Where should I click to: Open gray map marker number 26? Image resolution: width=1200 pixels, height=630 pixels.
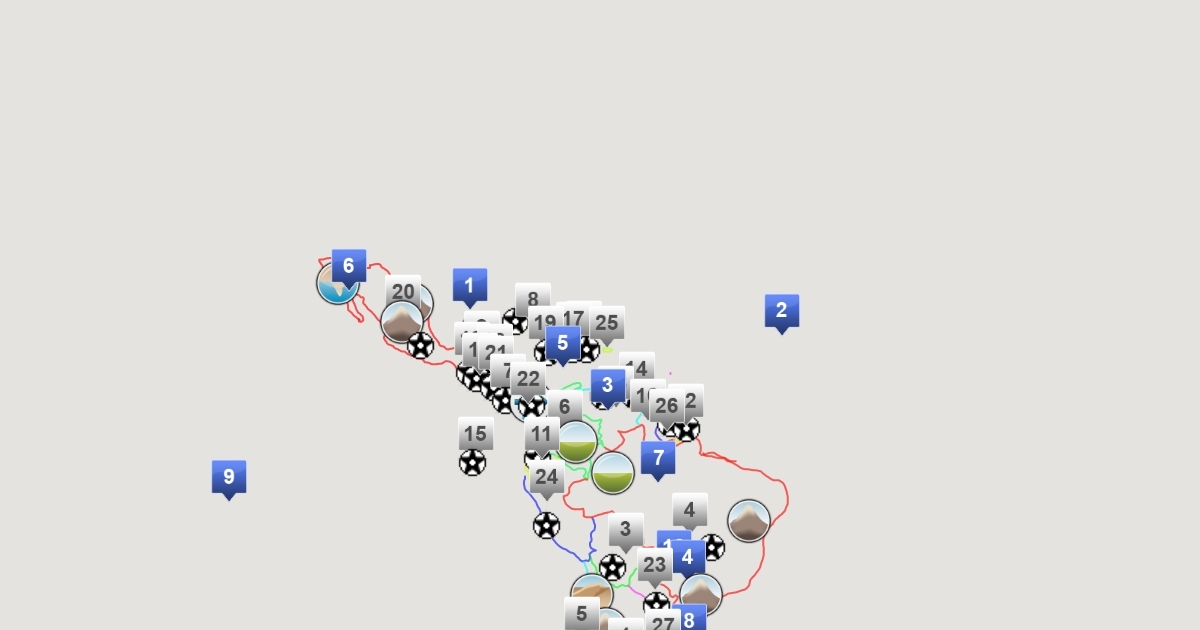666,406
